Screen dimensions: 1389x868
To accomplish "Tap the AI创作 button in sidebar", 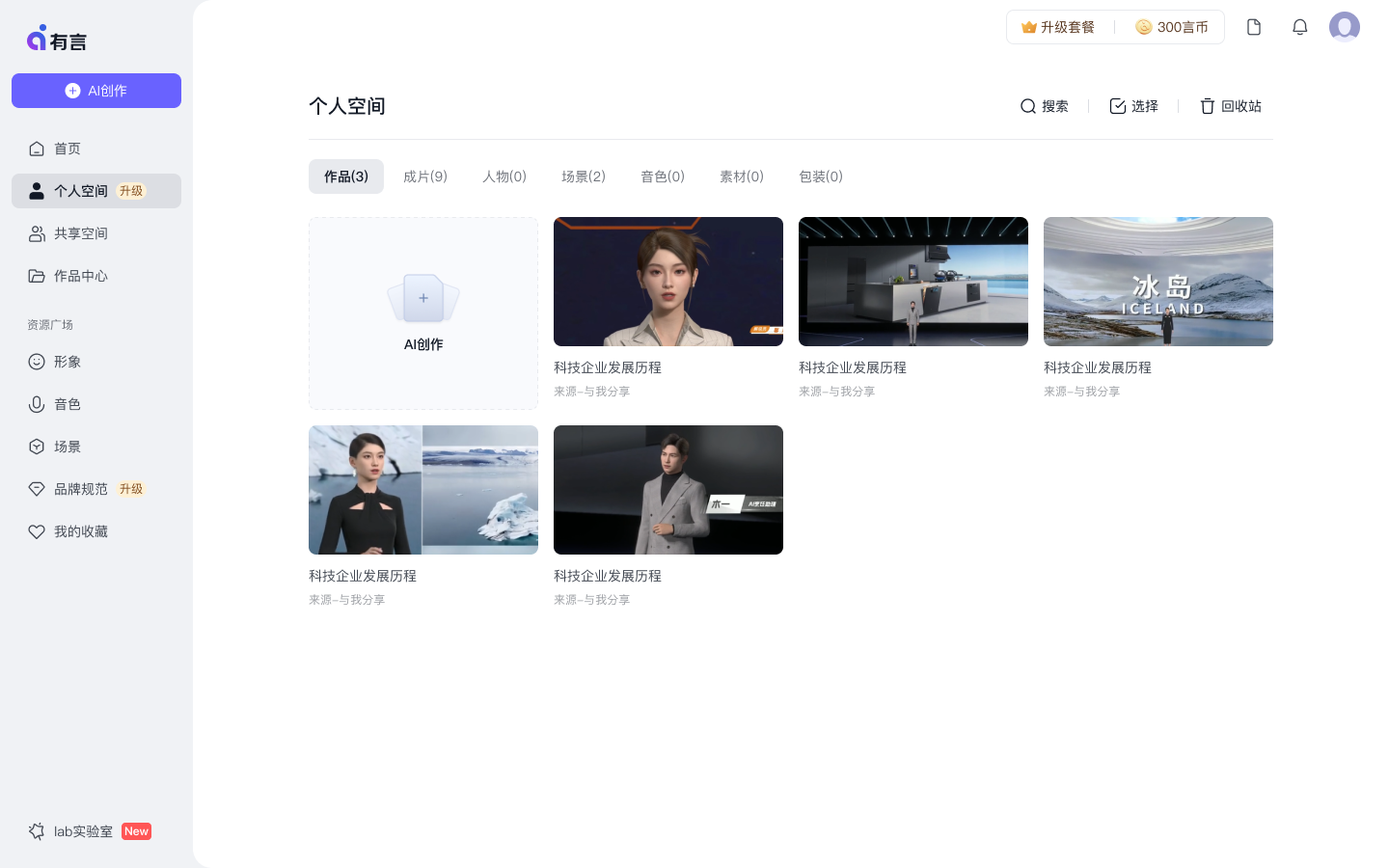I will point(96,91).
